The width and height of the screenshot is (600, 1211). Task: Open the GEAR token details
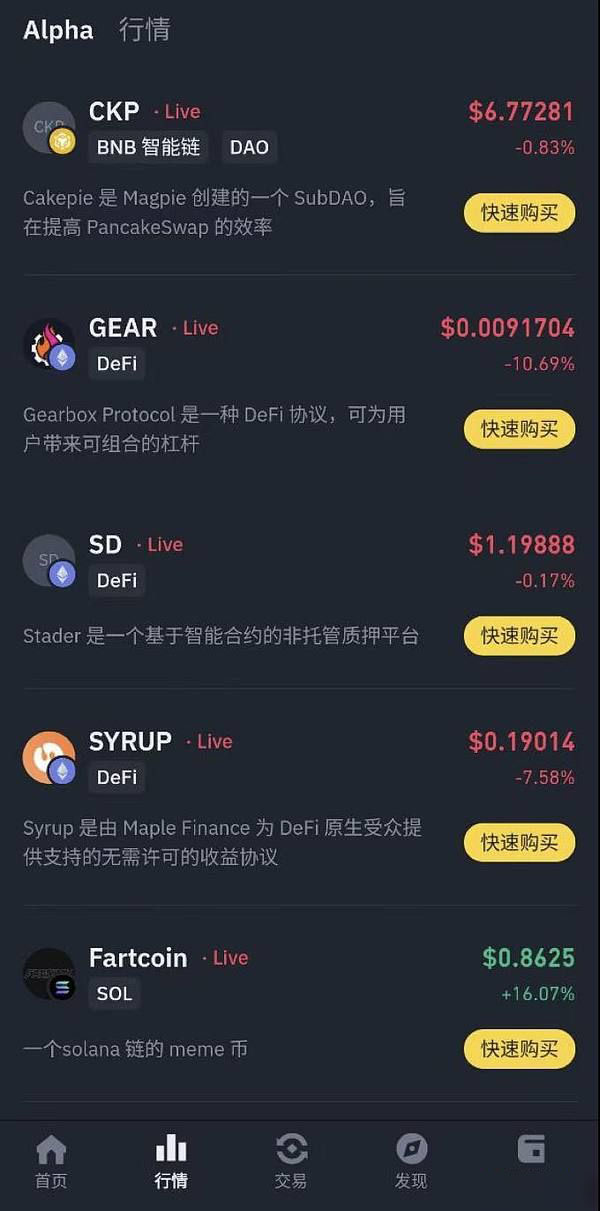(123, 328)
